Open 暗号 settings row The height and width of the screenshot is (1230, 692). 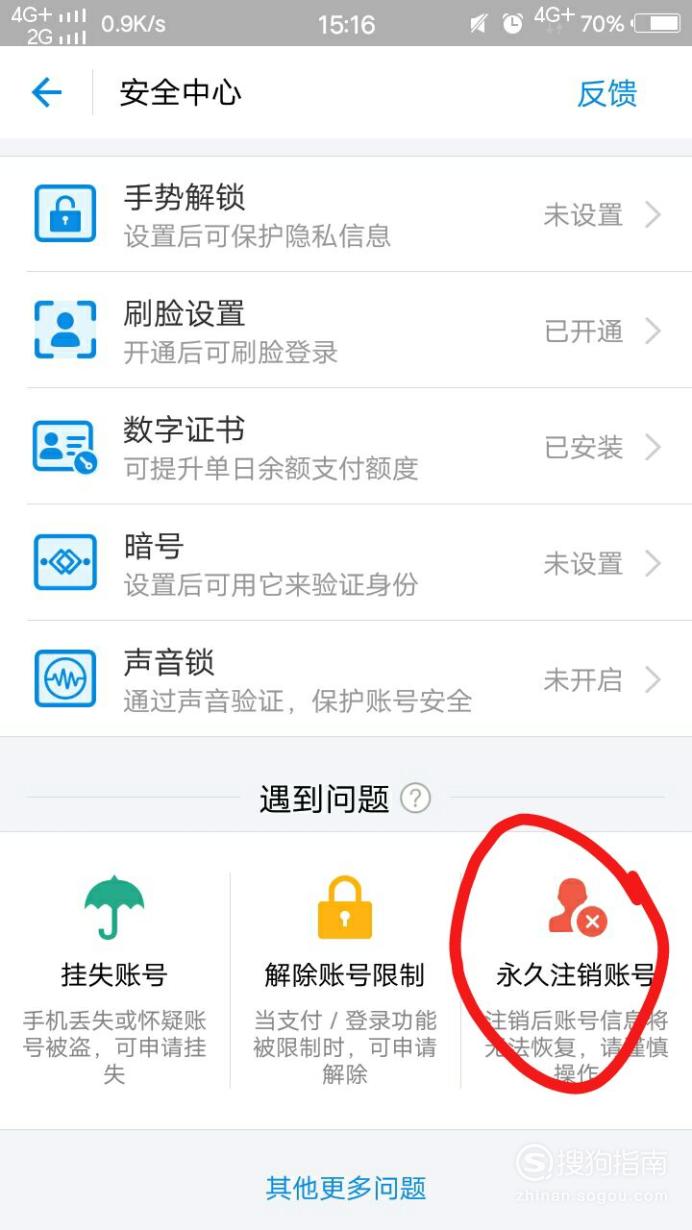click(x=346, y=562)
